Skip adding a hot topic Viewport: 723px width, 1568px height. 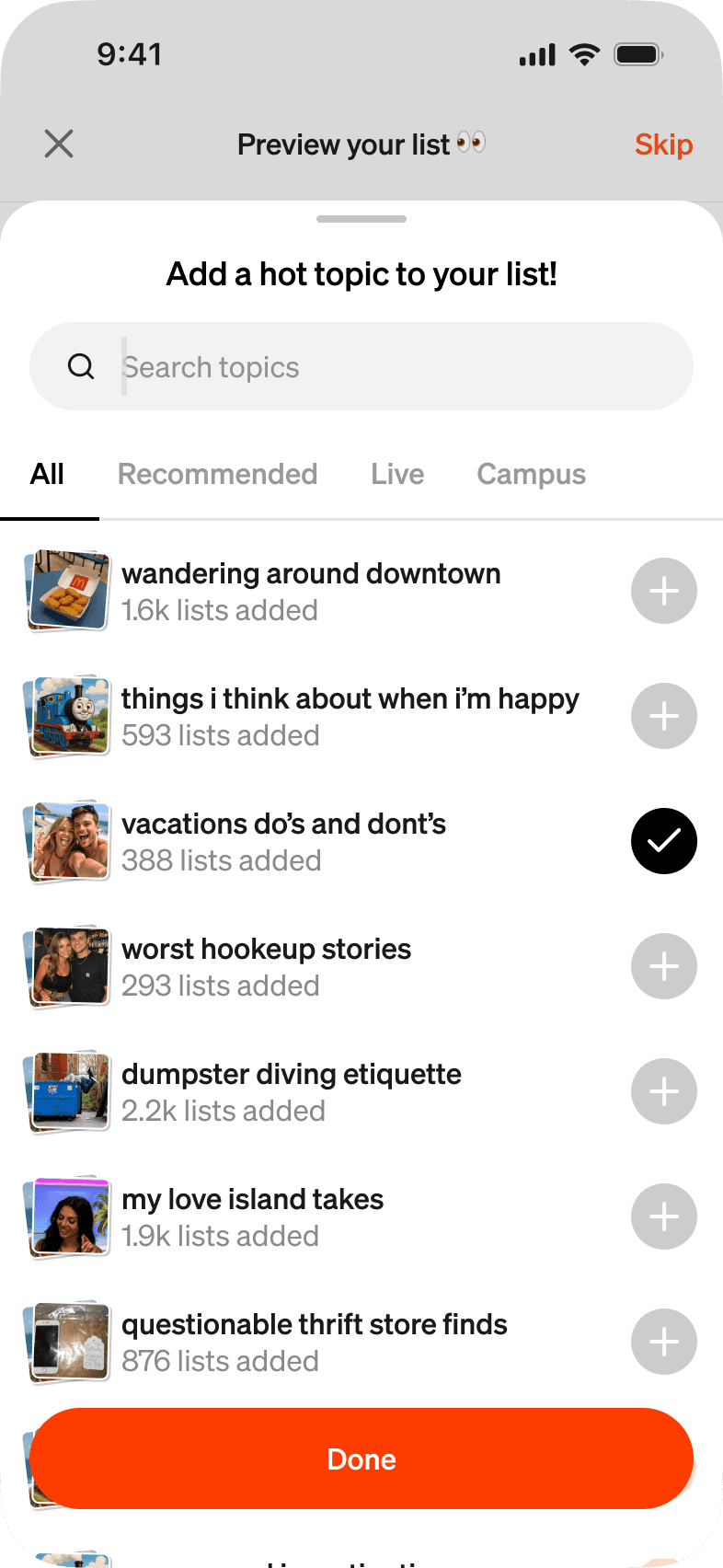coord(663,144)
